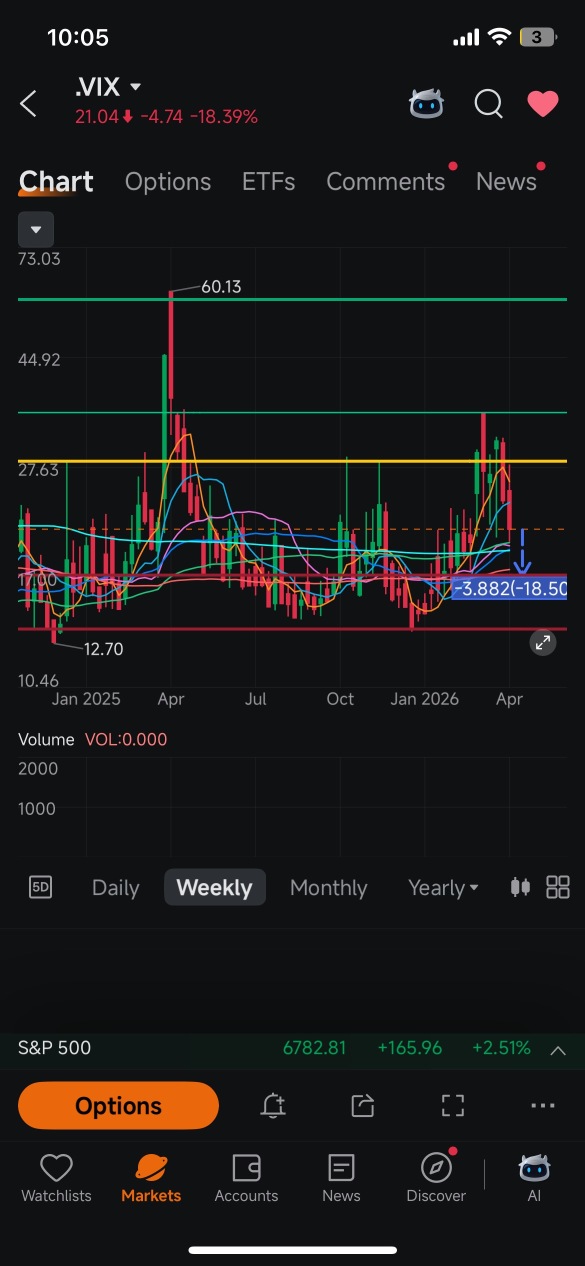This screenshot has width=585, height=1266.
Task: Open the Comments tab
Action: click(x=385, y=182)
